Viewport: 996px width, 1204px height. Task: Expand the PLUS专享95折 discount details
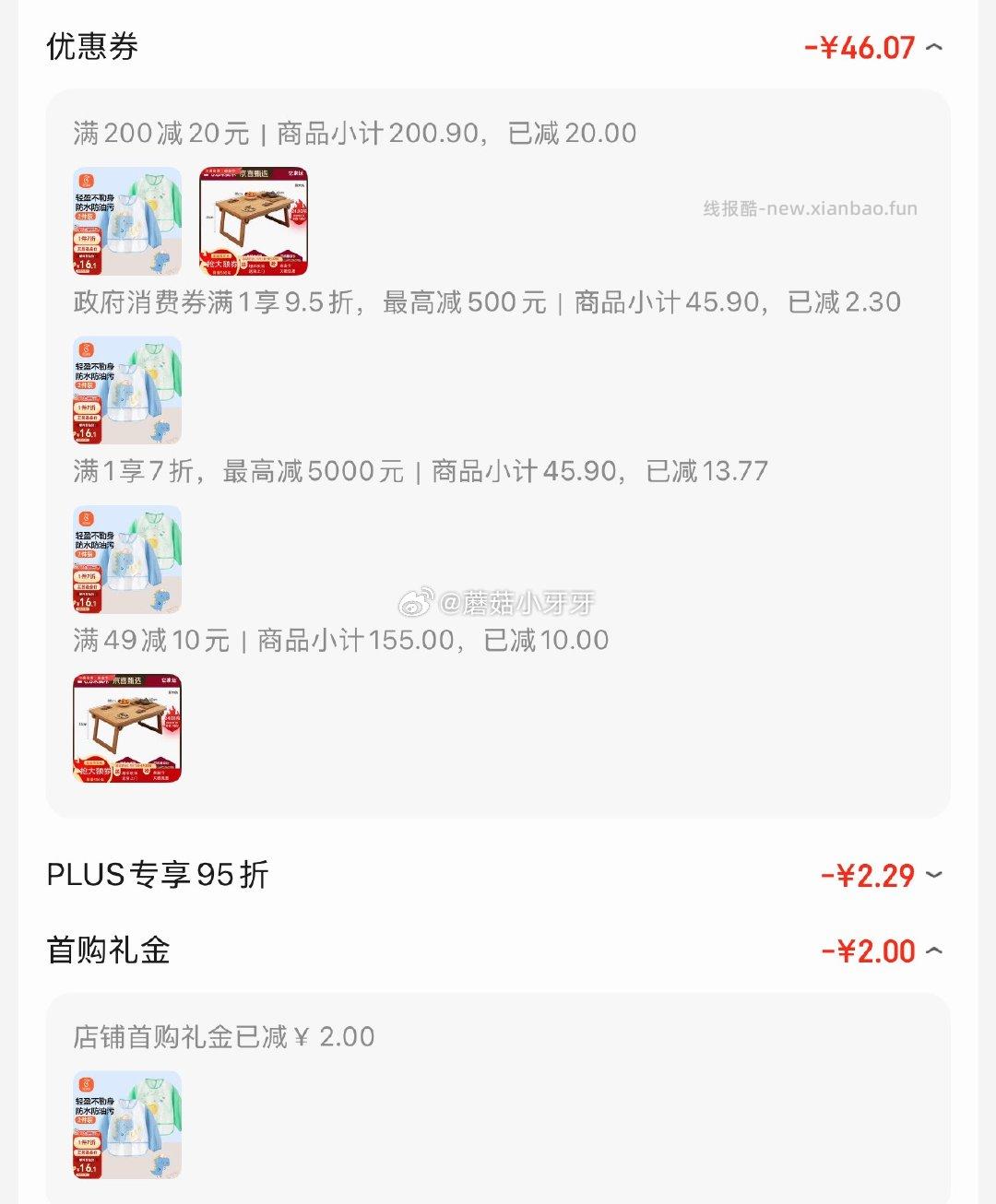(935, 876)
